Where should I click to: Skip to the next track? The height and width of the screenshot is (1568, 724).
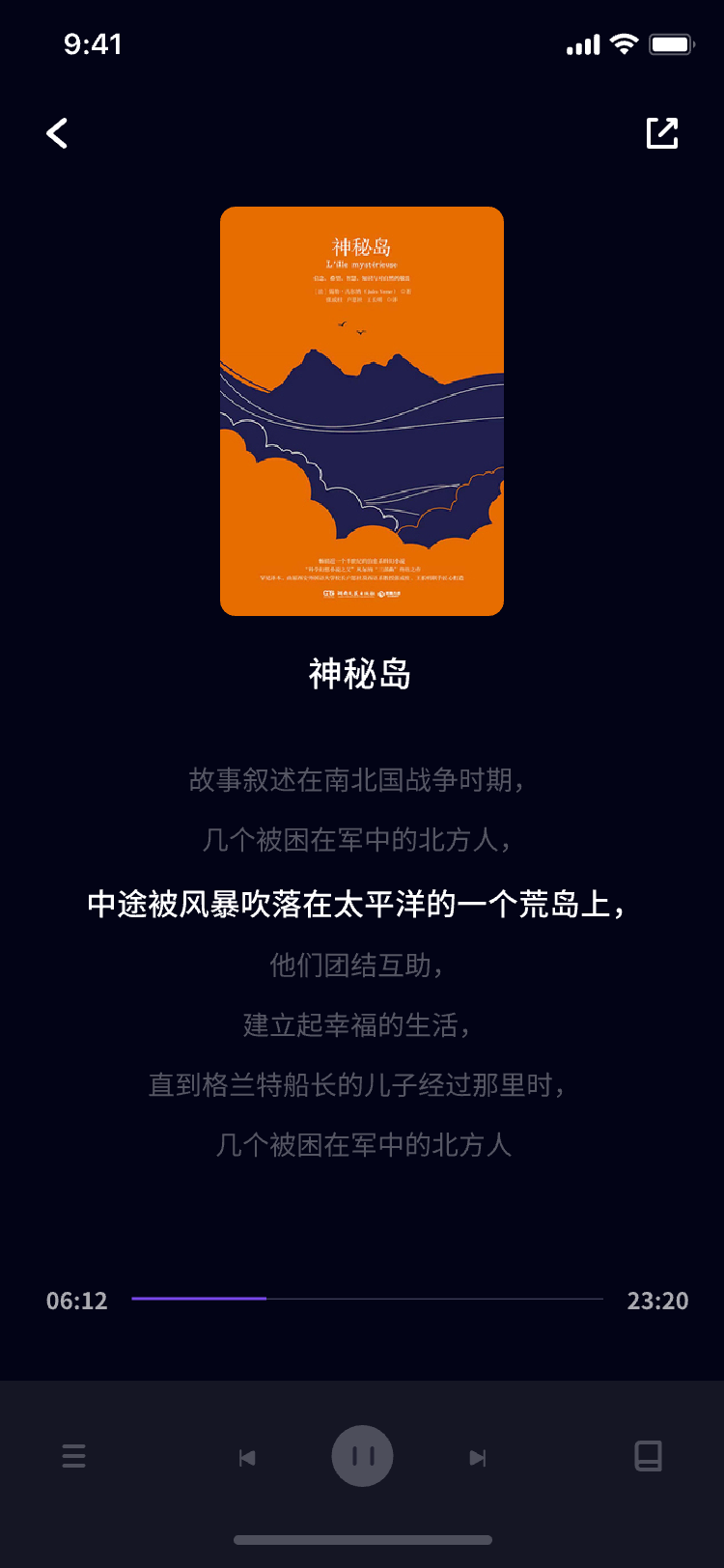tap(477, 1457)
